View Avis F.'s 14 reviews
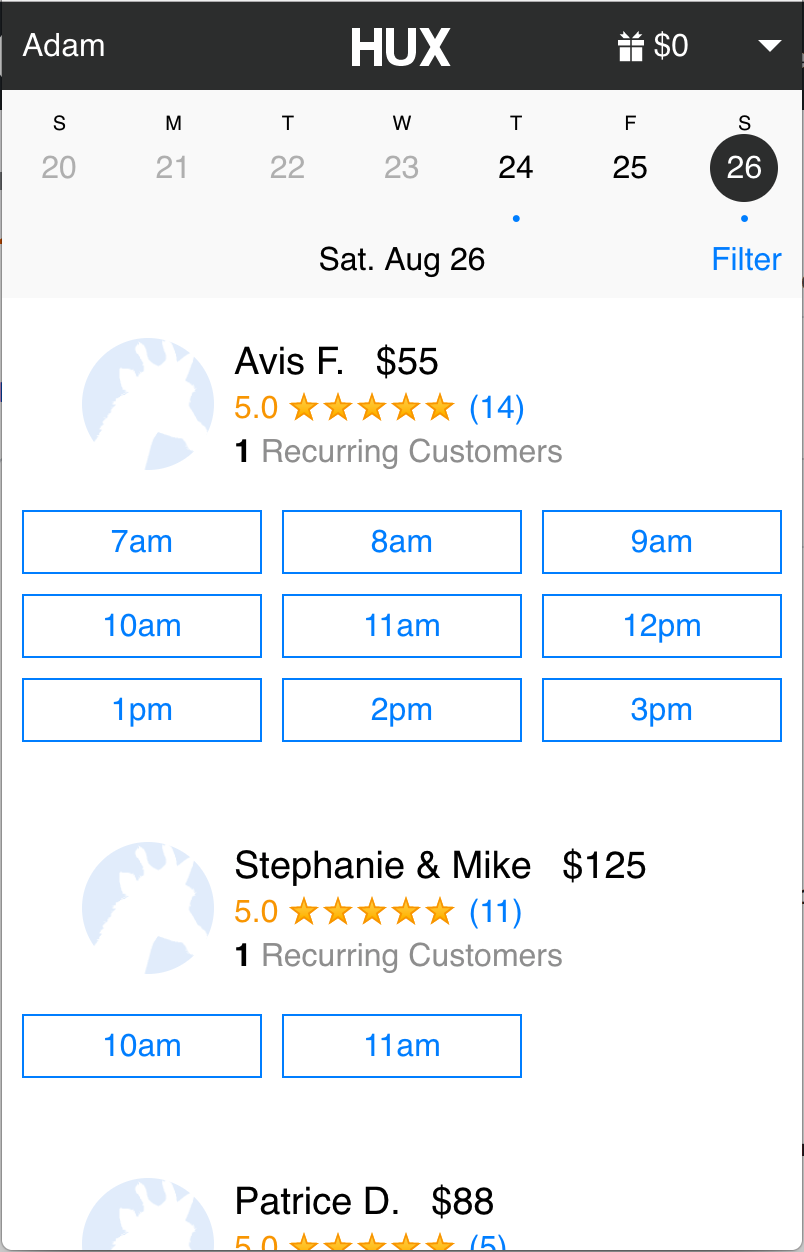804x1252 pixels. [497, 408]
